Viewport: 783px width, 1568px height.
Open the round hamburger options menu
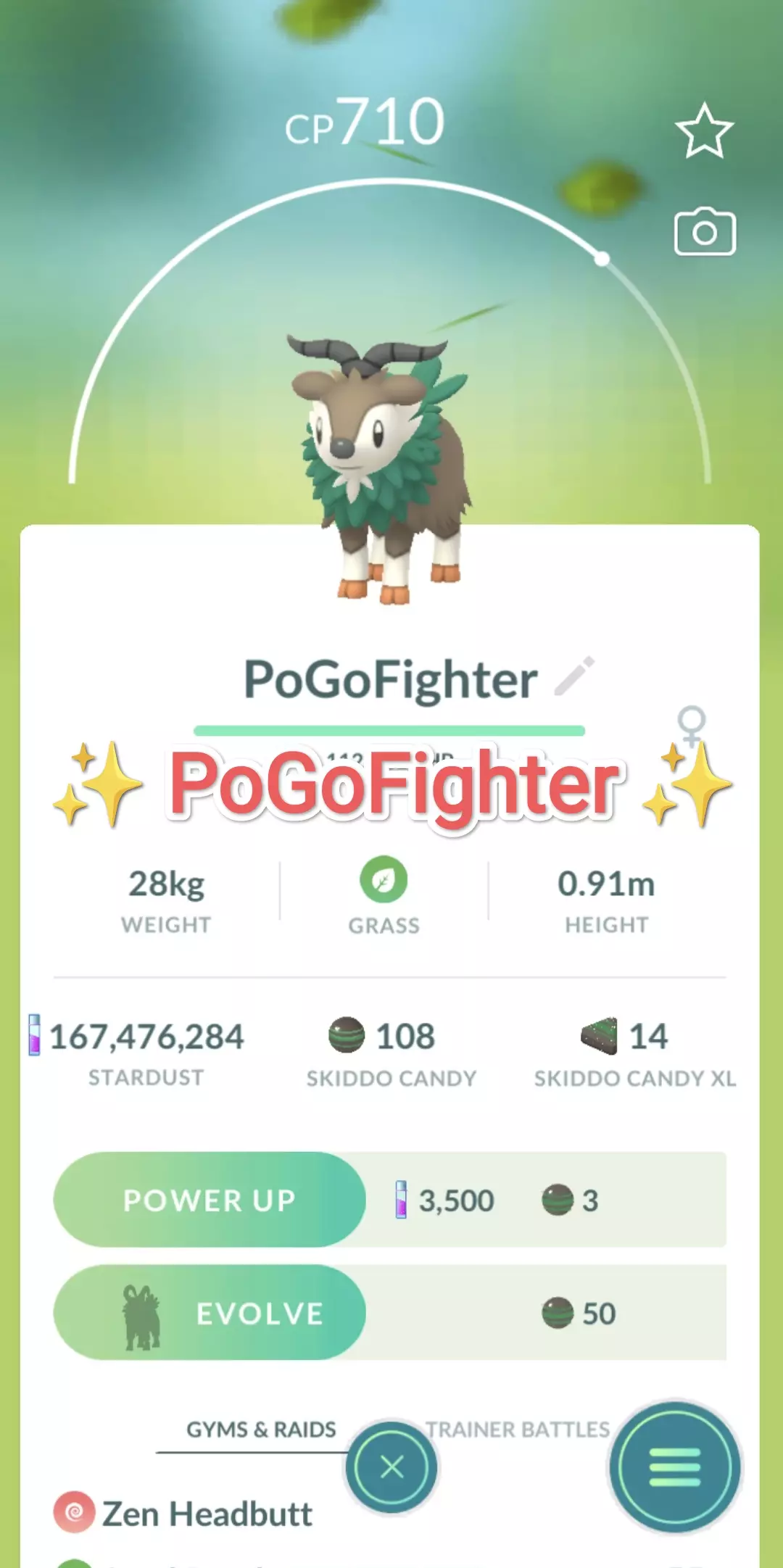674,1467
